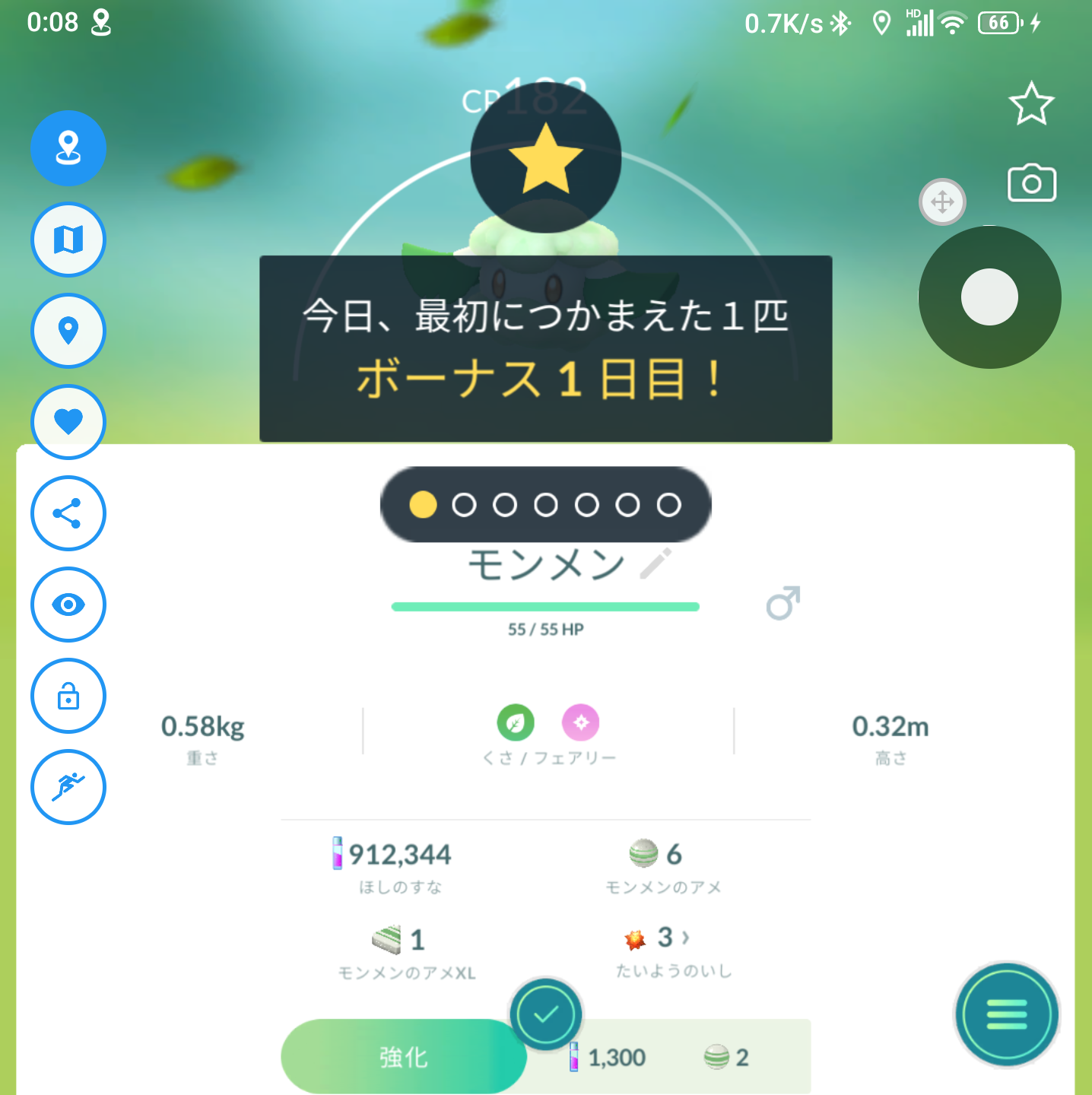Tap the share overlay button
The height and width of the screenshot is (1095, 1092).
pyautogui.click(x=68, y=513)
